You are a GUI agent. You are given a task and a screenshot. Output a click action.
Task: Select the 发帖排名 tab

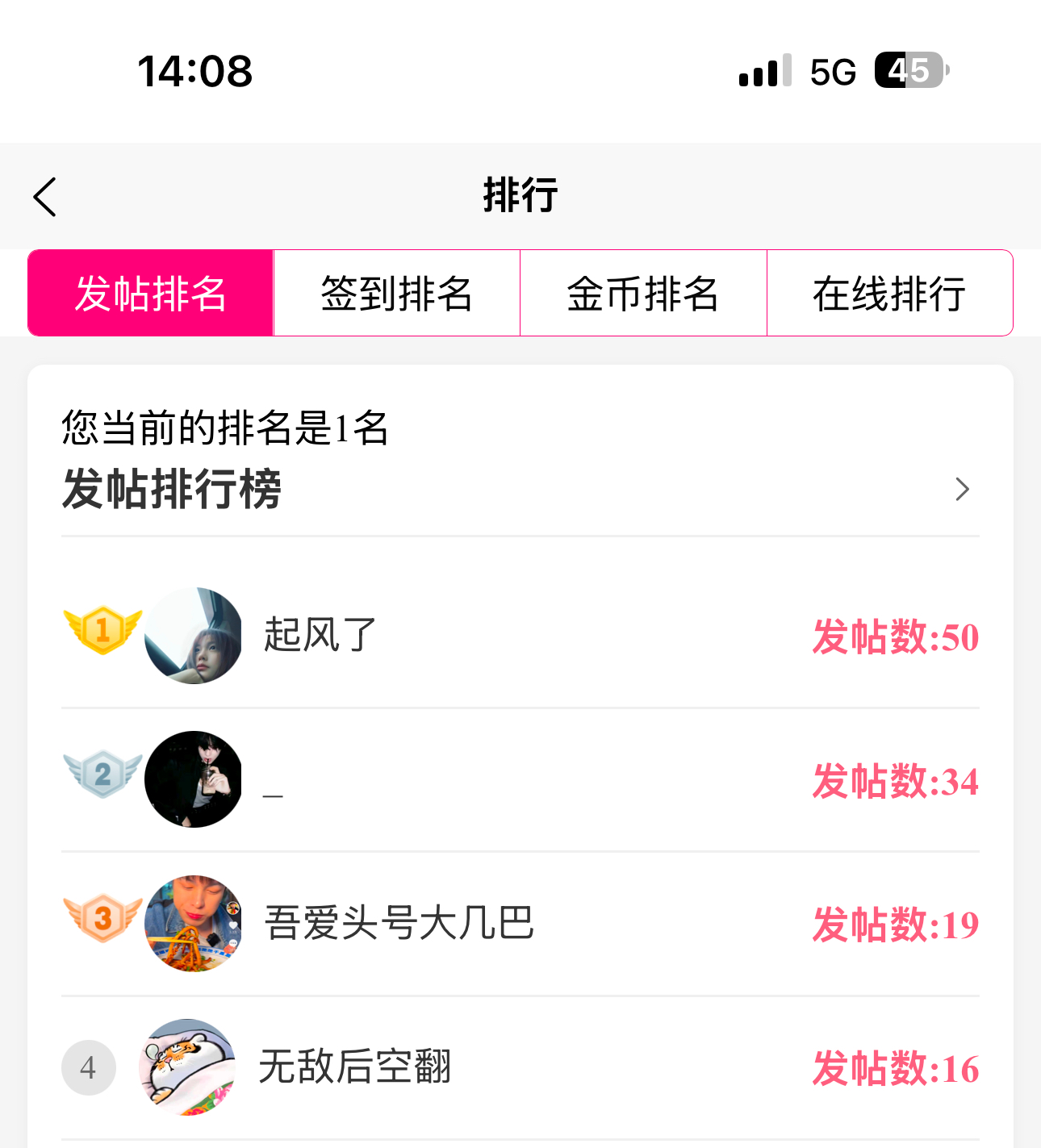pos(151,293)
